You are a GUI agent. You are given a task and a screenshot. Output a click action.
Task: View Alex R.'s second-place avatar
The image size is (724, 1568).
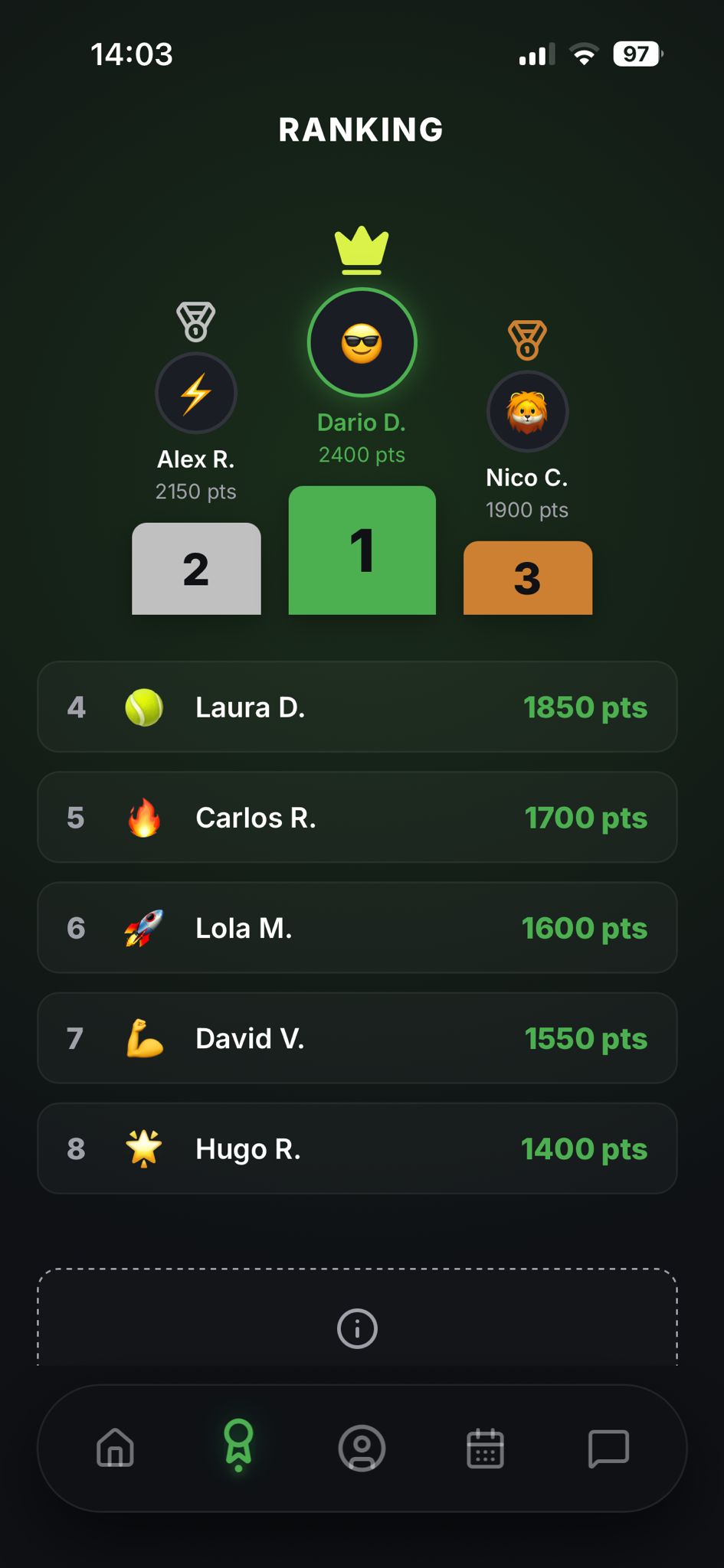point(196,394)
